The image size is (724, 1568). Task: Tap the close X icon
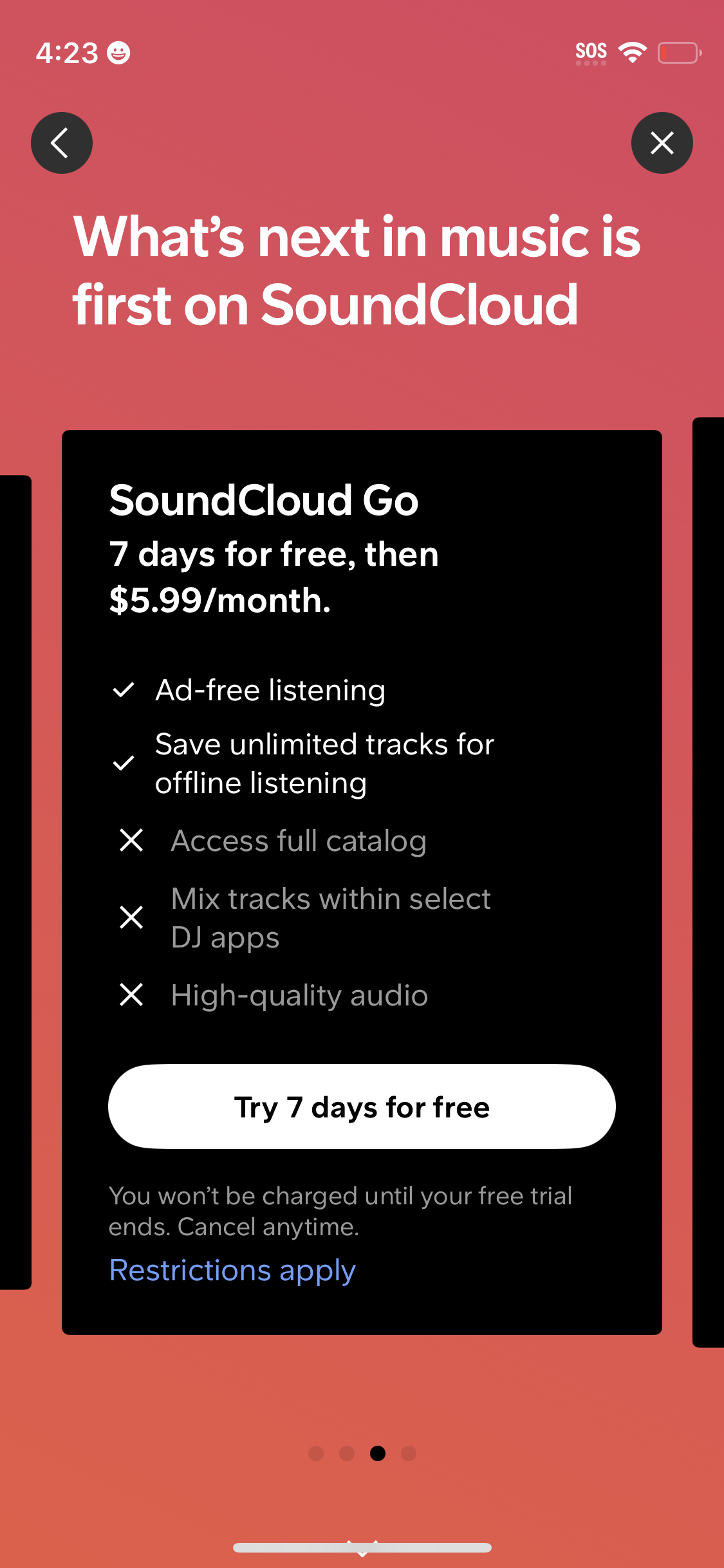662,143
